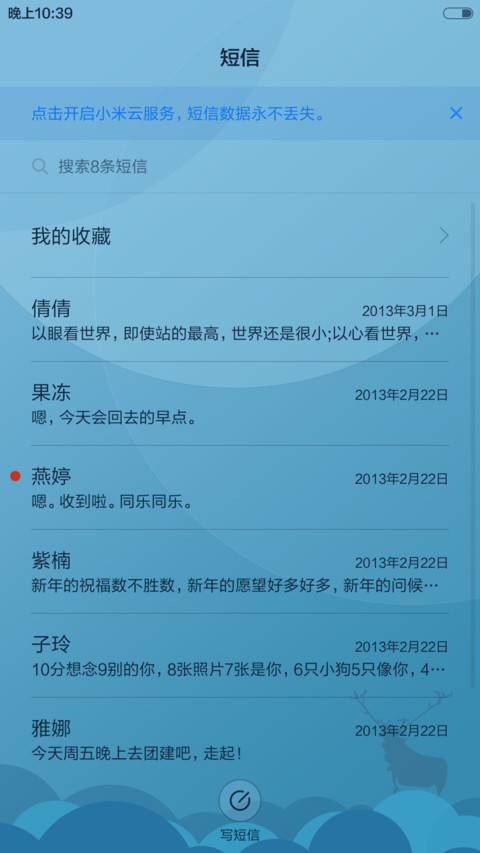Tap the search box for 8 messages
The height and width of the screenshot is (853, 480).
click(x=240, y=166)
